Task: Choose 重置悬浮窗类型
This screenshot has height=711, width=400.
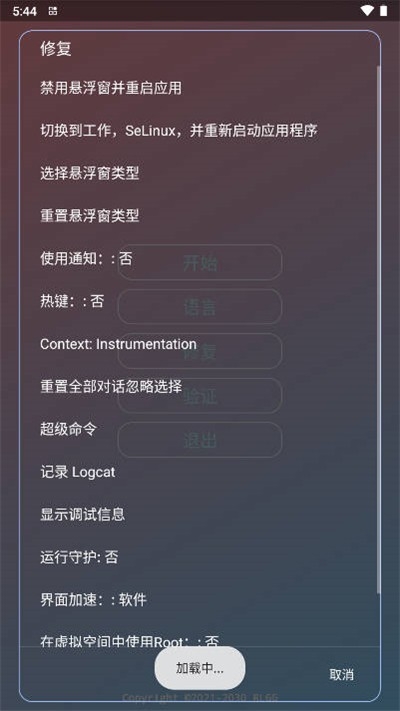Action: pos(198,216)
